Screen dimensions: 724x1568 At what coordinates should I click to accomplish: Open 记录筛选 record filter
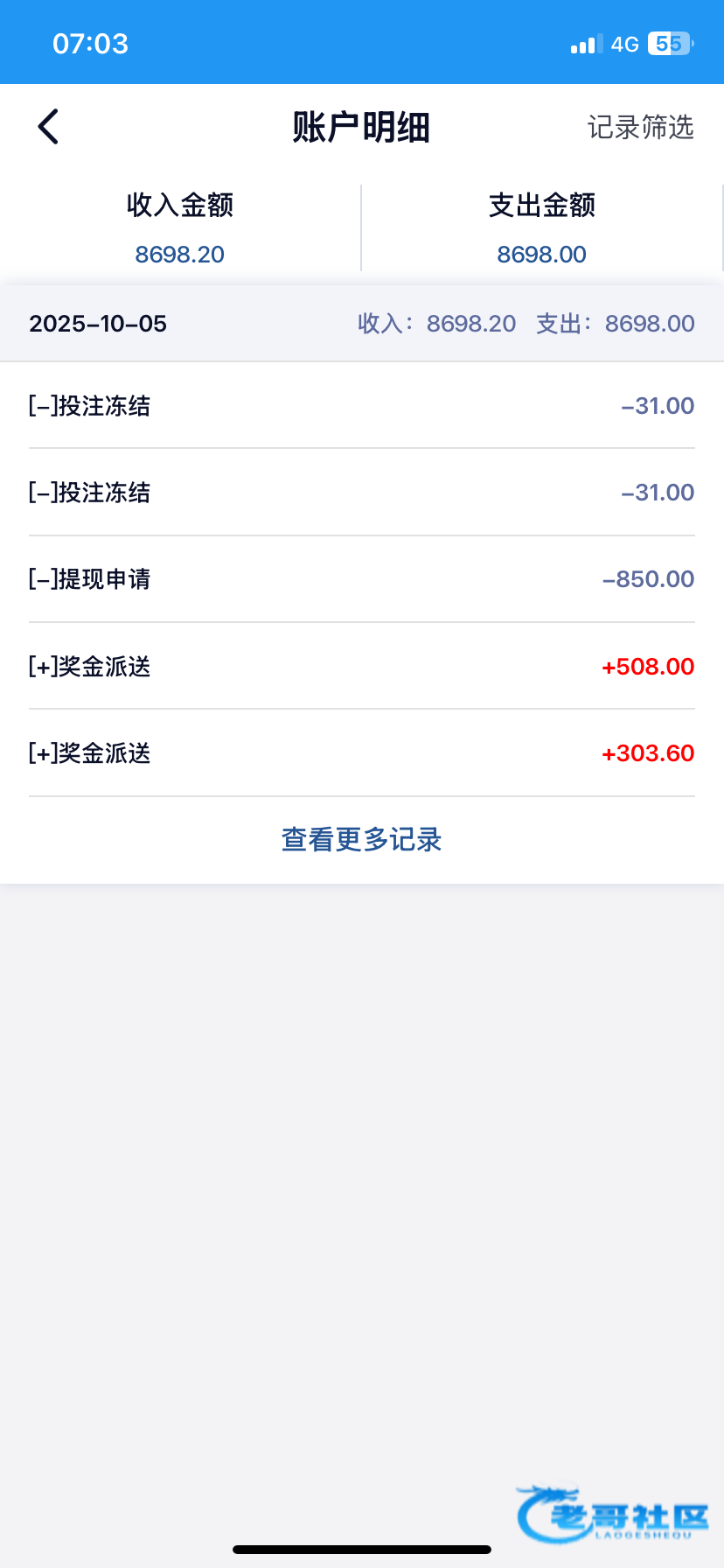[x=640, y=128]
